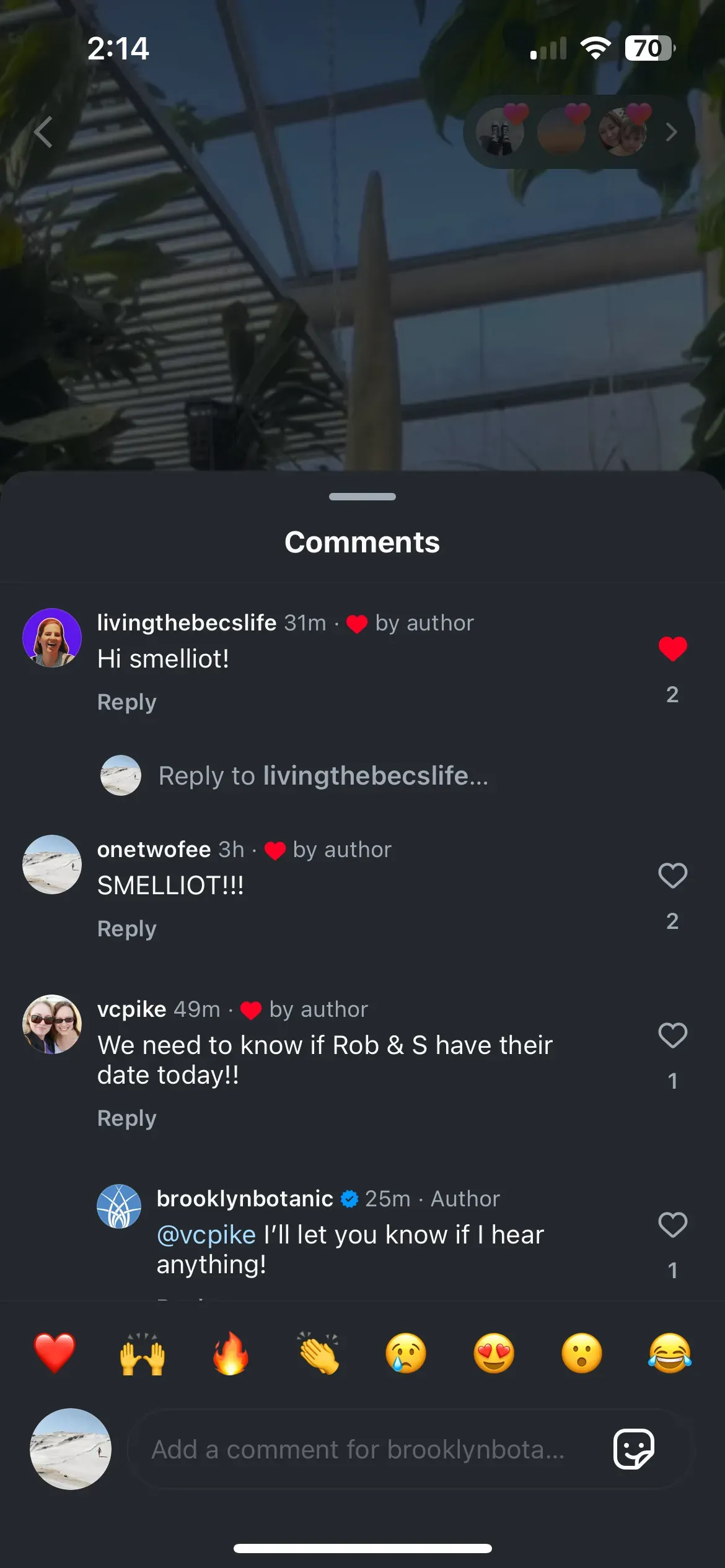Like brooklynbotanic's reply comment
This screenshot has height=1568, width=725.
[672, 1225]
